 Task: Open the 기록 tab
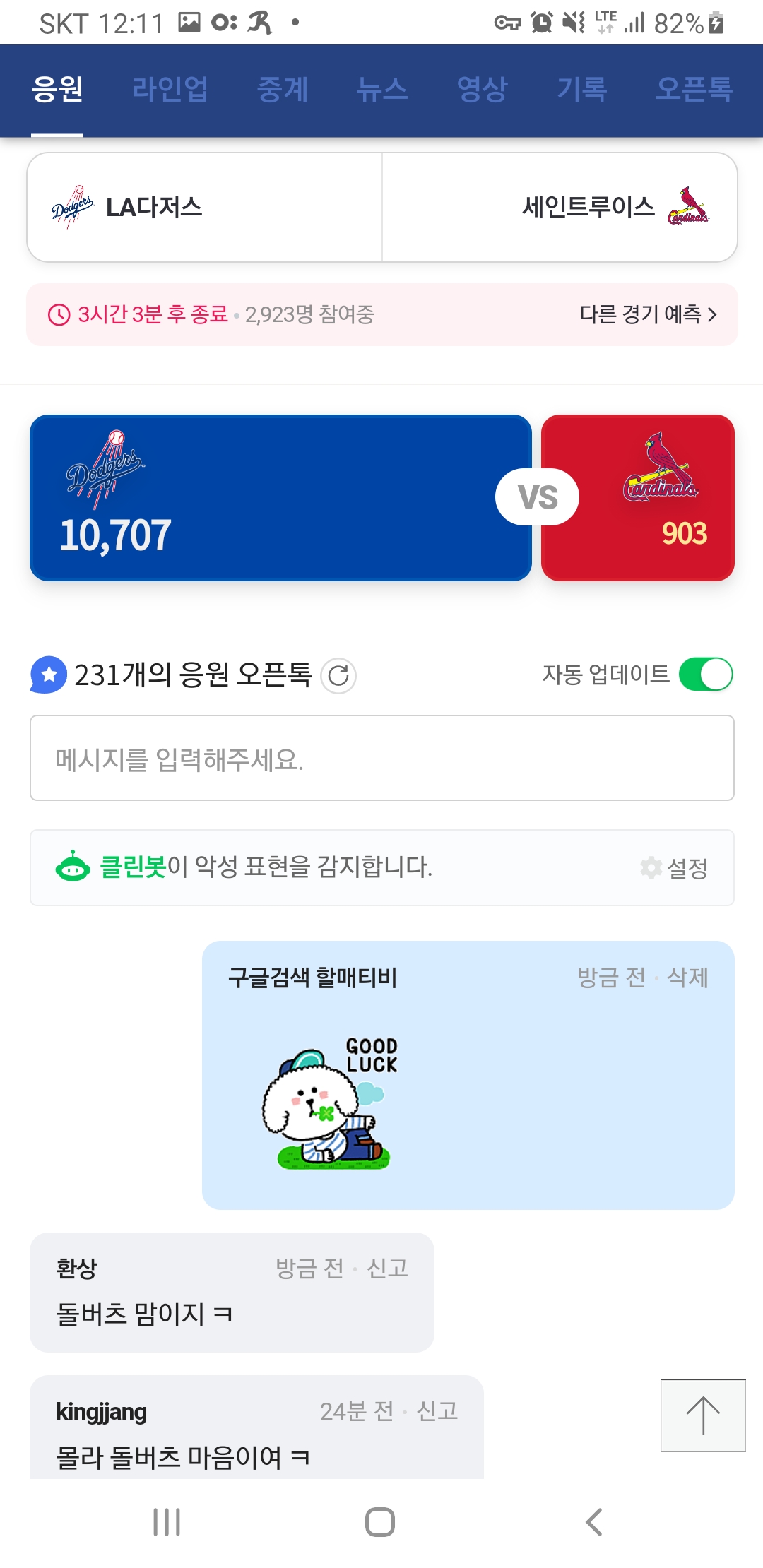pyautogui.click(x=582, y=90)
